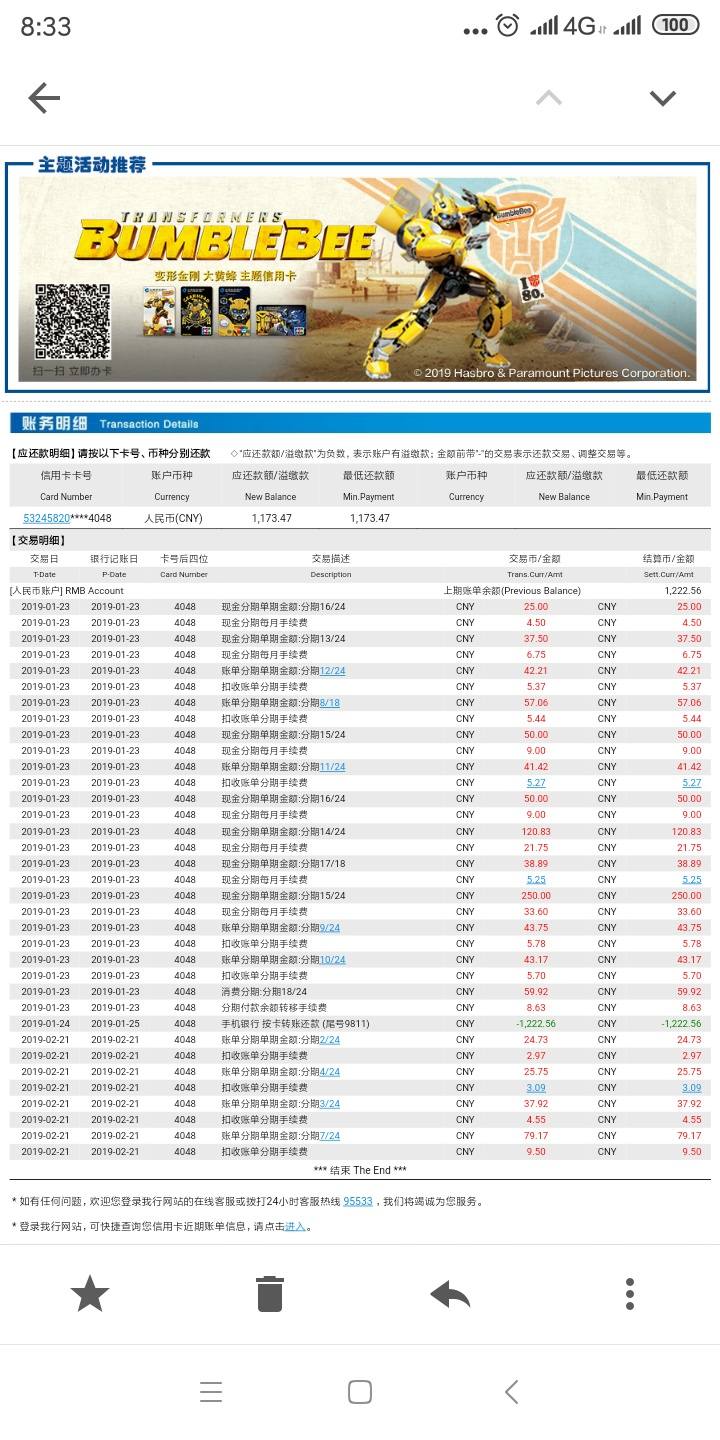This screenshot has height=1440, width=720.
Task: Go to the next email with down chevron
Action: click(662, 98)
